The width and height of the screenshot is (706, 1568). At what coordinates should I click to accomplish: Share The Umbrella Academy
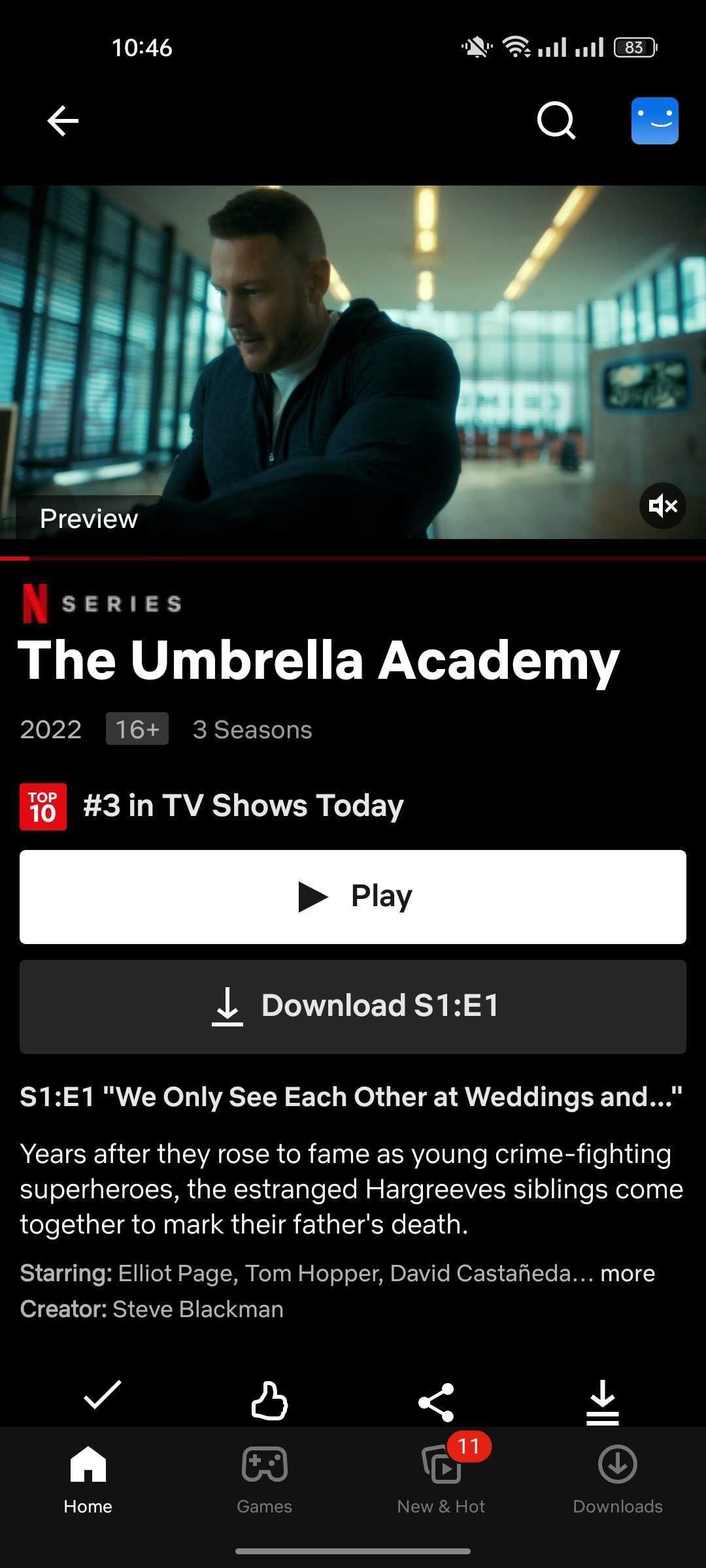coord(436,1401)
